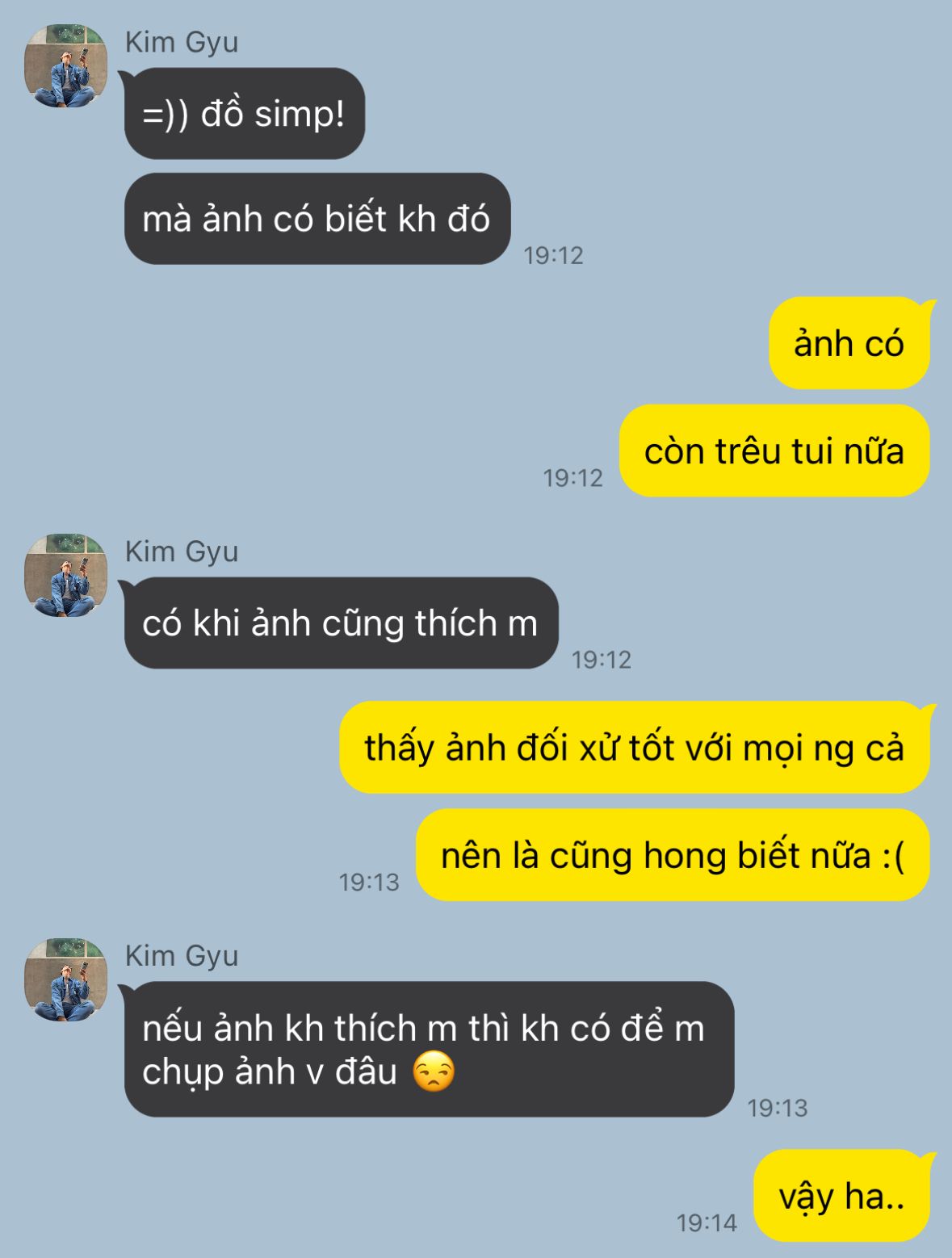Tap Kim Gyu's profile photo beside "có khi ảnh cũng thích m"
The image size is (952, 1258).
point(65,576)
